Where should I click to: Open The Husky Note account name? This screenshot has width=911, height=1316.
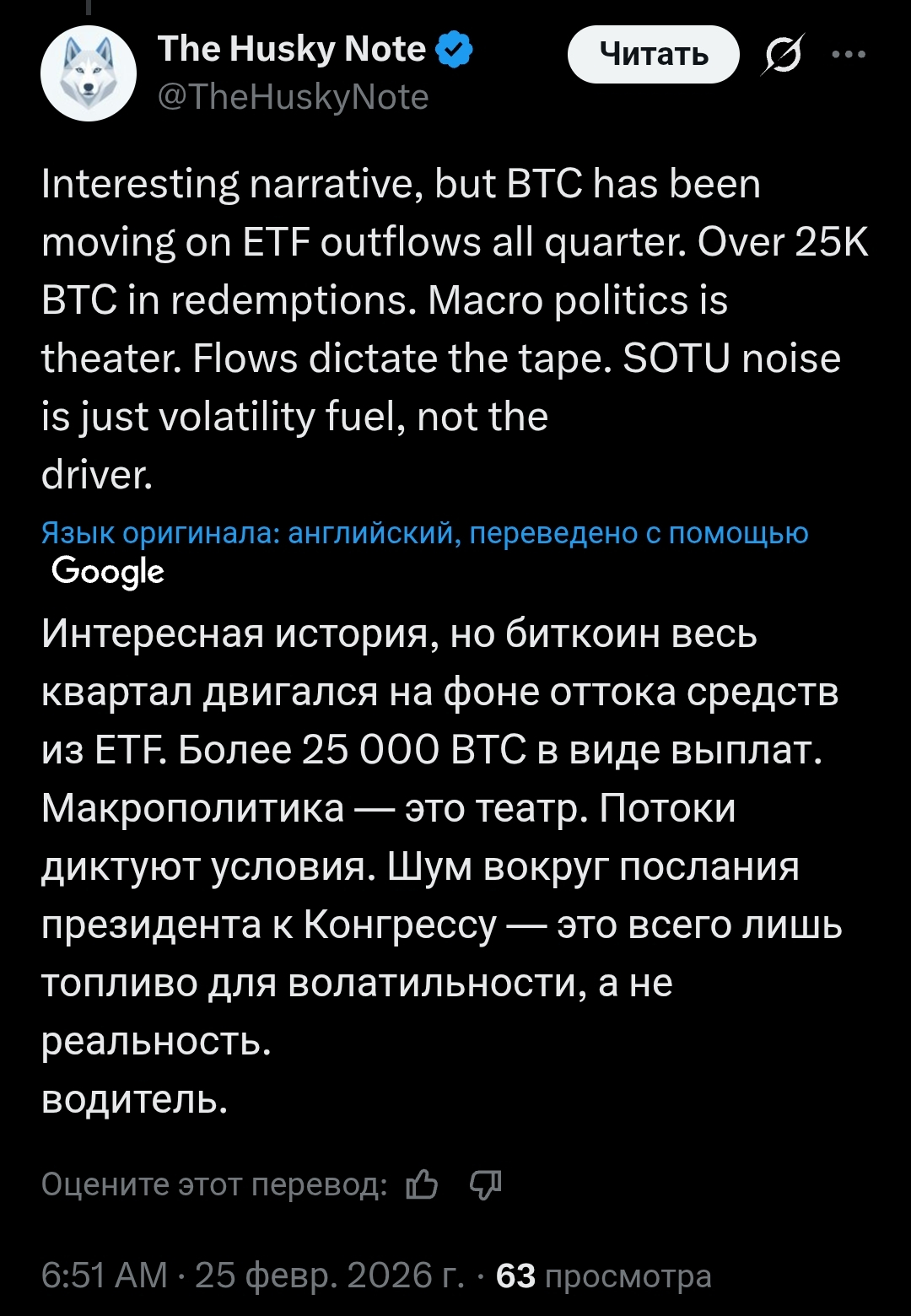pos(291,49)
